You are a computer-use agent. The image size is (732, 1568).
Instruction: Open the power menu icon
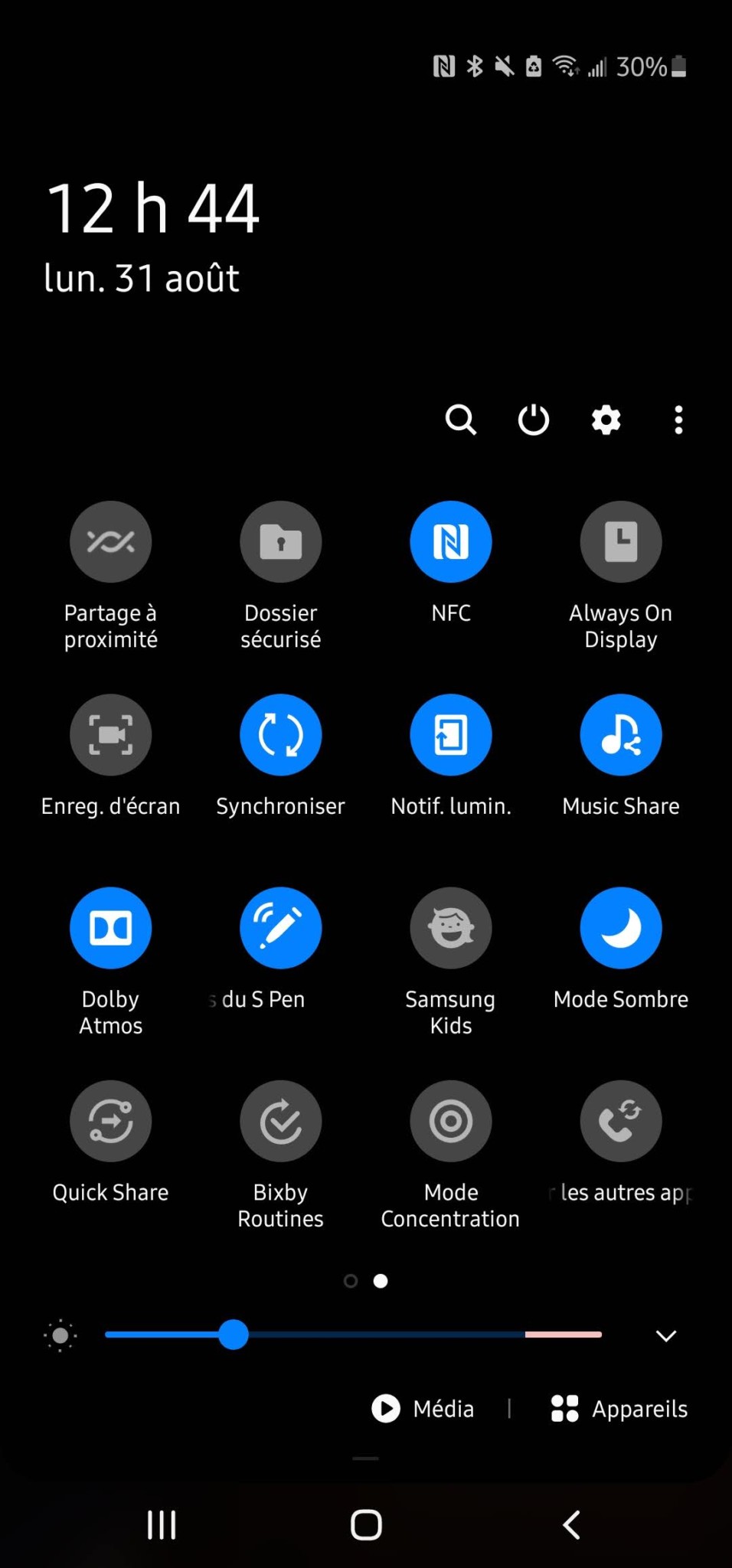[x=534, y=420]
